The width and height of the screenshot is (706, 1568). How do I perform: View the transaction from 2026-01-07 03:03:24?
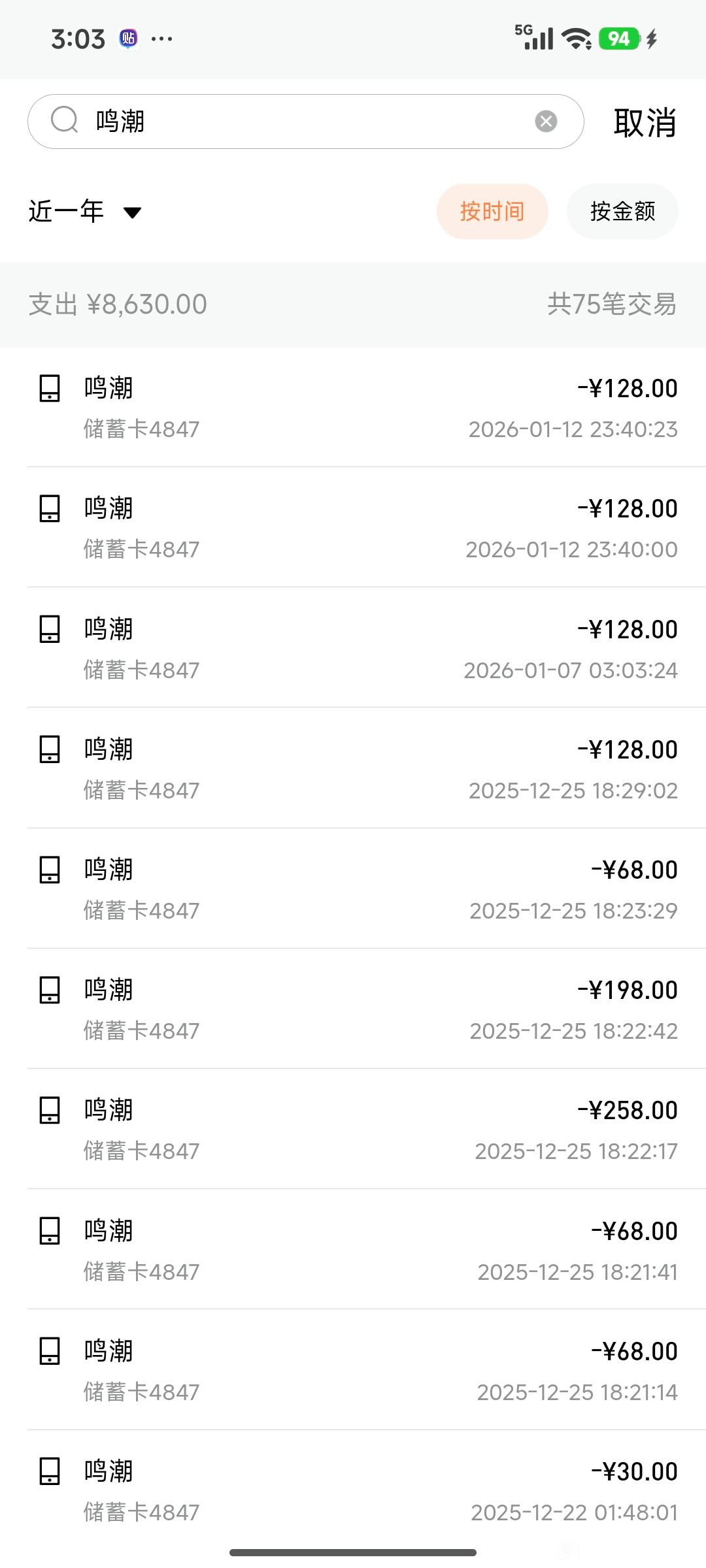353,648
